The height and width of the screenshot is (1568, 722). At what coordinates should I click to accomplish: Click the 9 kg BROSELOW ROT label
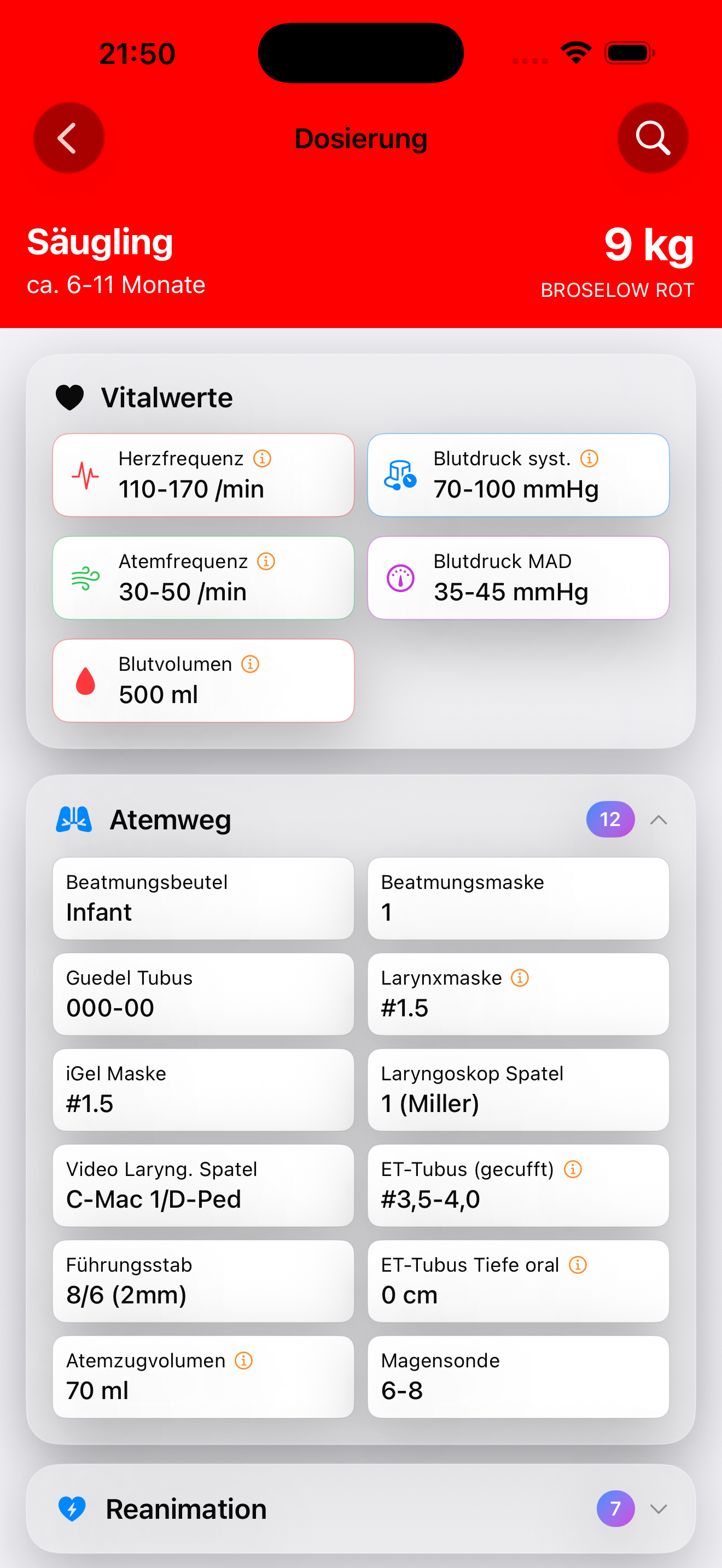616,262
